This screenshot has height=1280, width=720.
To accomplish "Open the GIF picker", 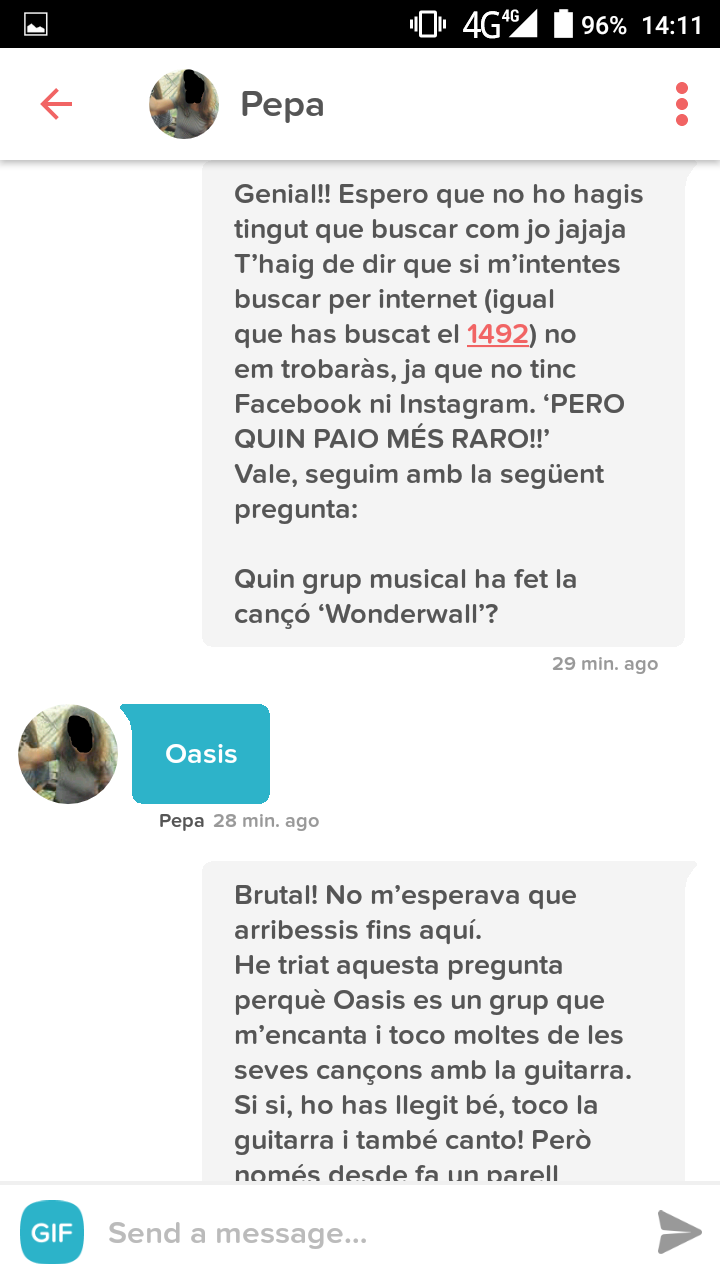I will [x=52, y=1232].
